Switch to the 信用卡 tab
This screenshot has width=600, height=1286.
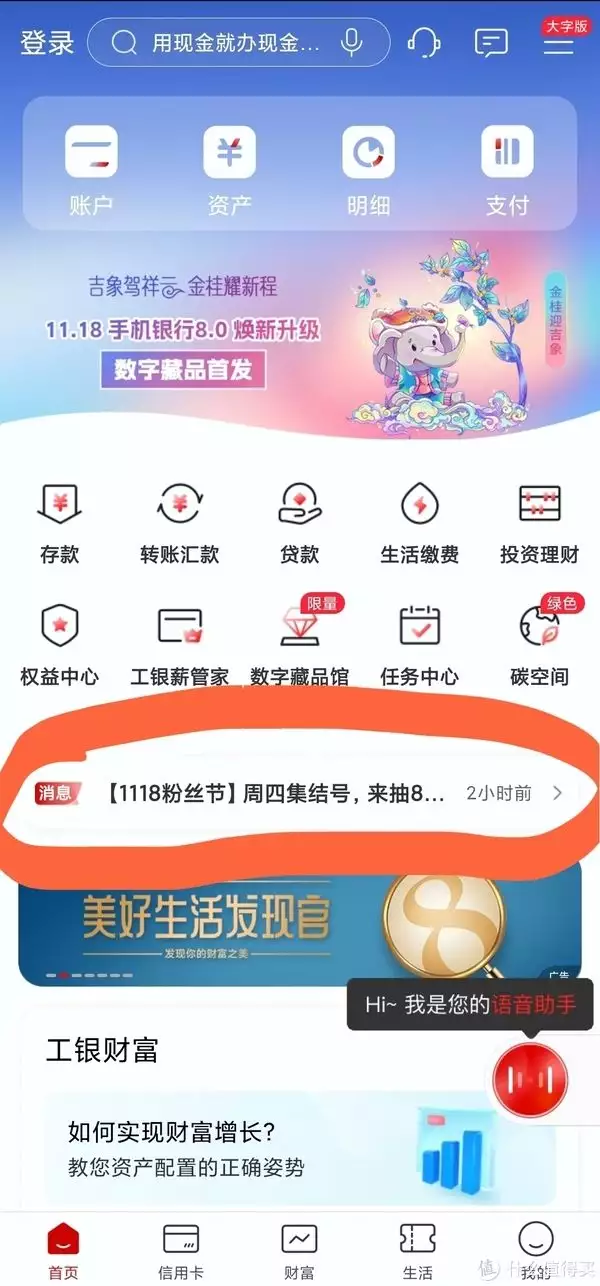click(x=181, y=1250)
